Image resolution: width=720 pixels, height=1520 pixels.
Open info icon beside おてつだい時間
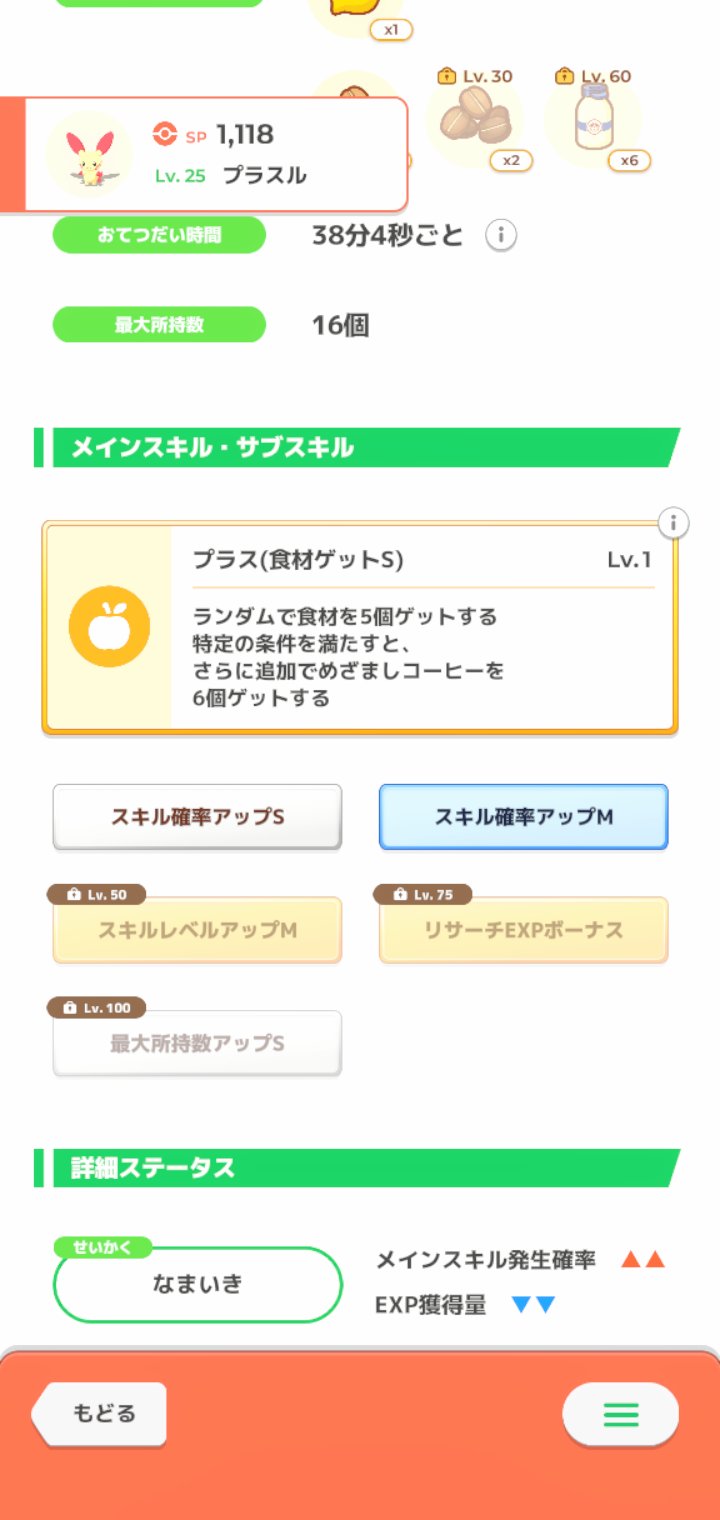pos(501,236)
